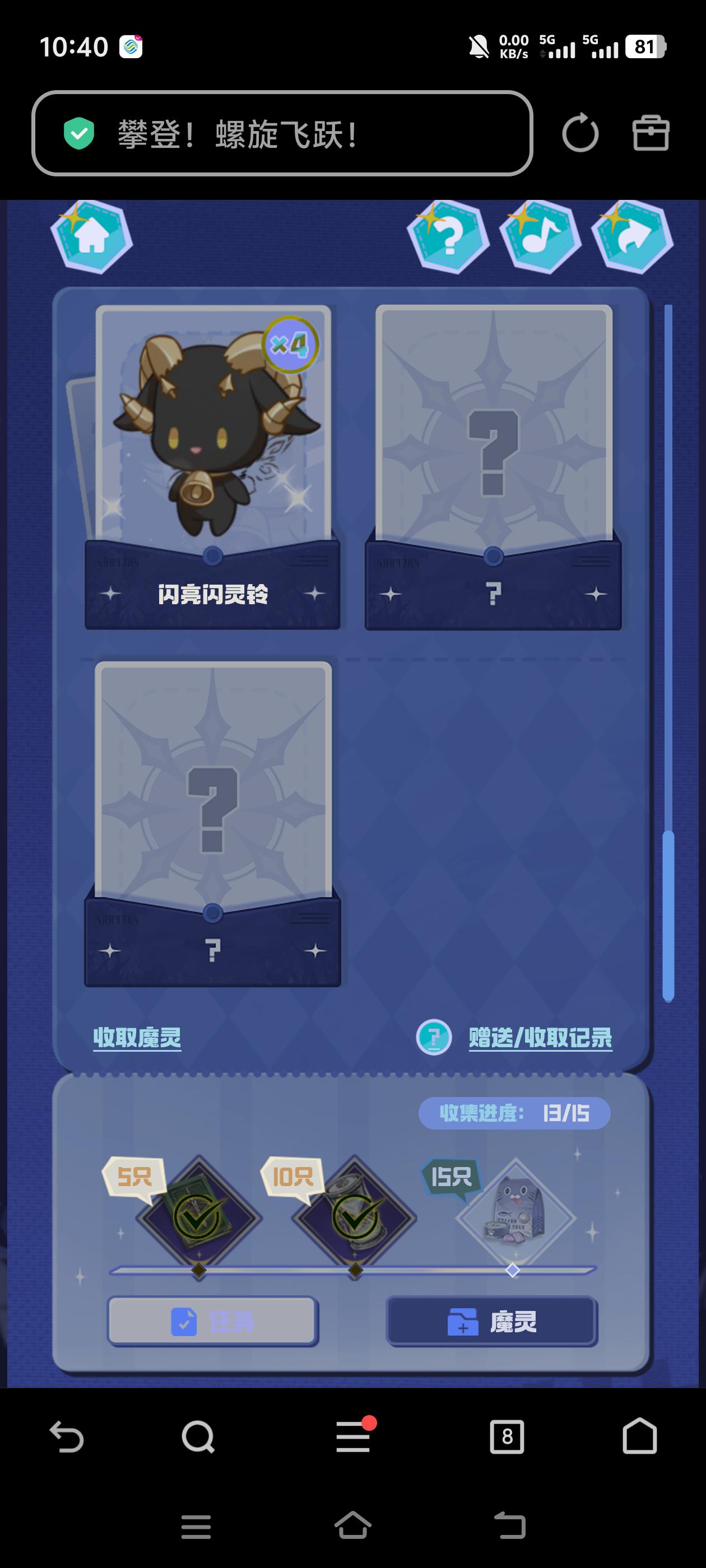Open the browser toolbox icon
This screenshot has height=1568, width=706.
coord(651,133)
